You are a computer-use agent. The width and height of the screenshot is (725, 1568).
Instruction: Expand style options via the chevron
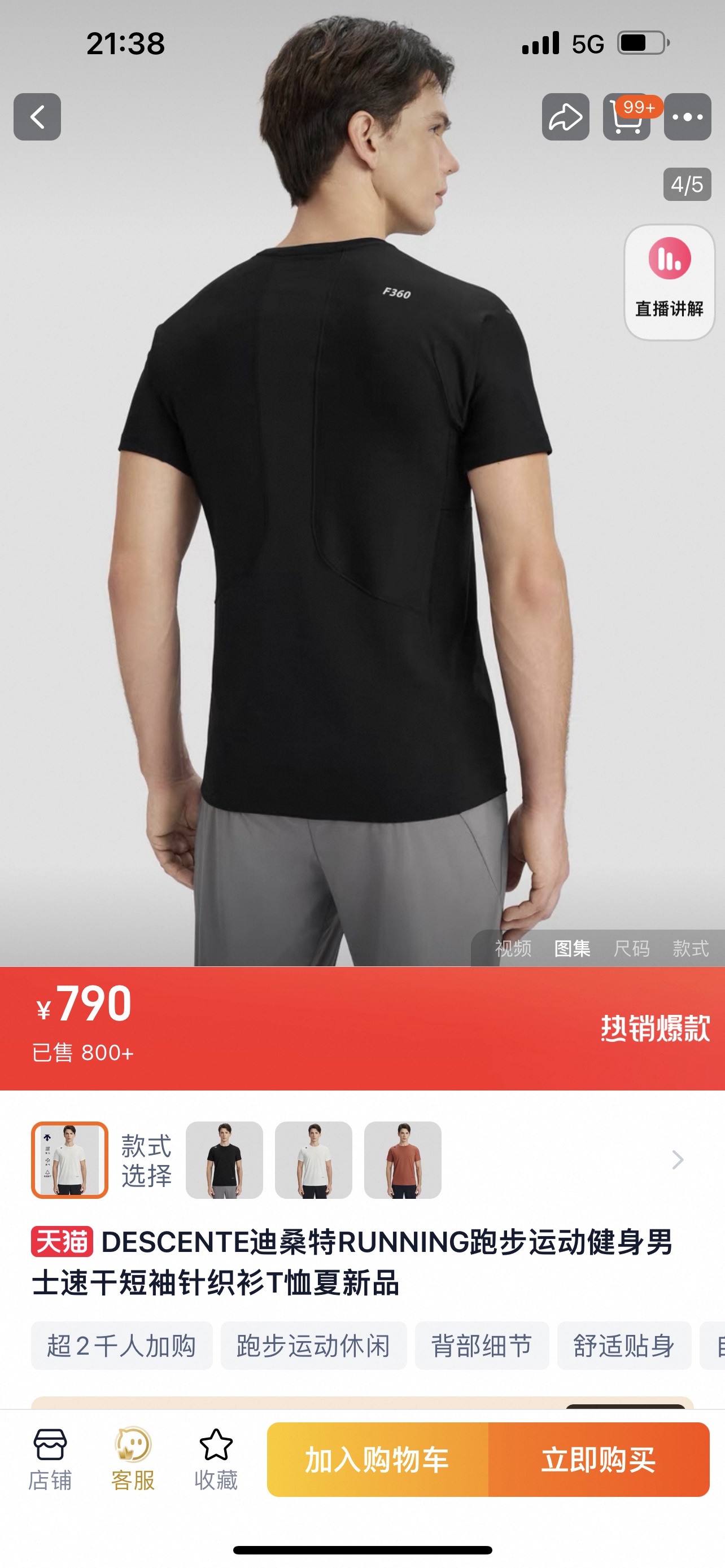tap(678, 1159)
